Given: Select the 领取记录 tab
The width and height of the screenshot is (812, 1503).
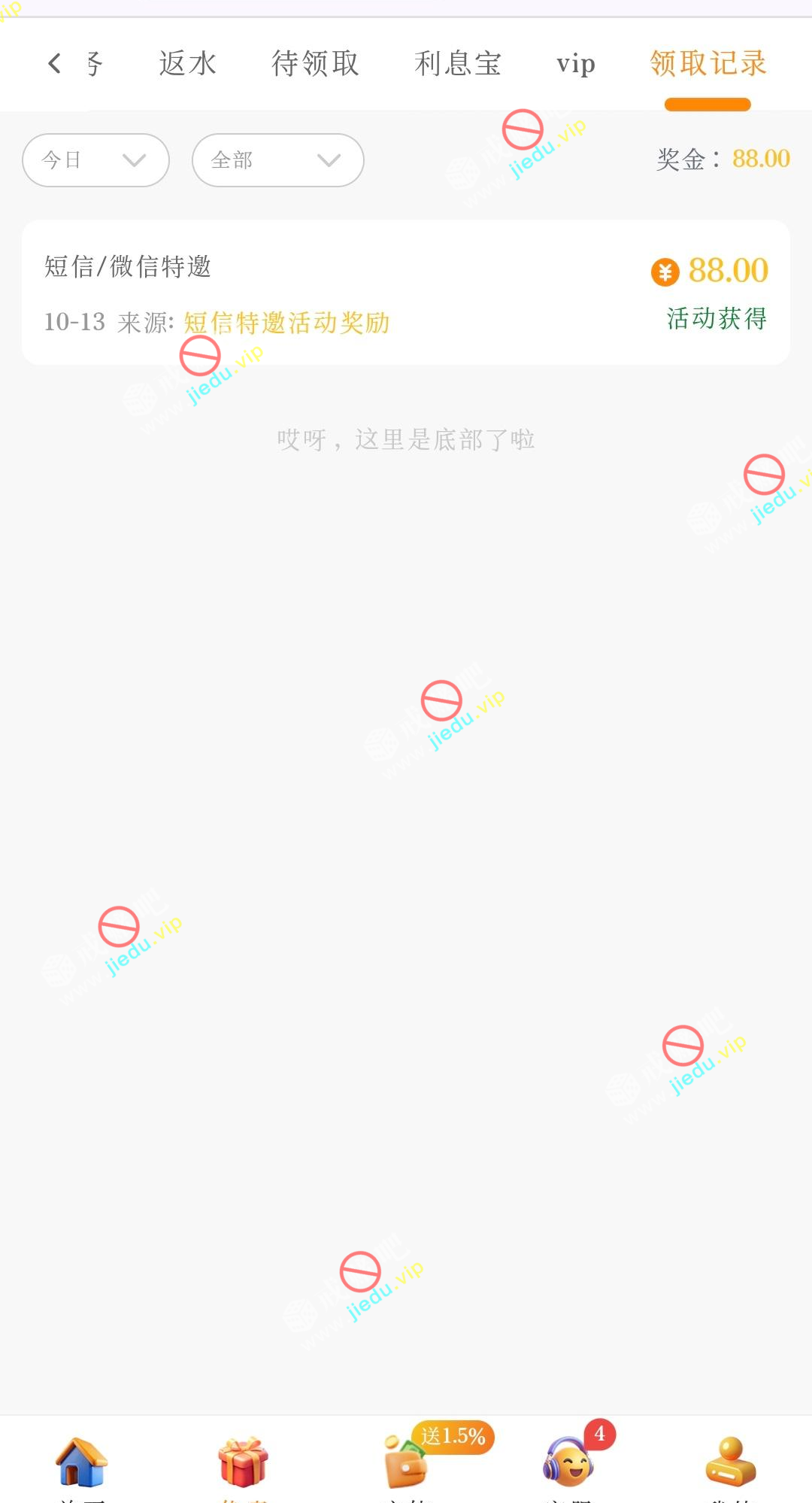Looking at the screenshot, I should click(707, 63).
